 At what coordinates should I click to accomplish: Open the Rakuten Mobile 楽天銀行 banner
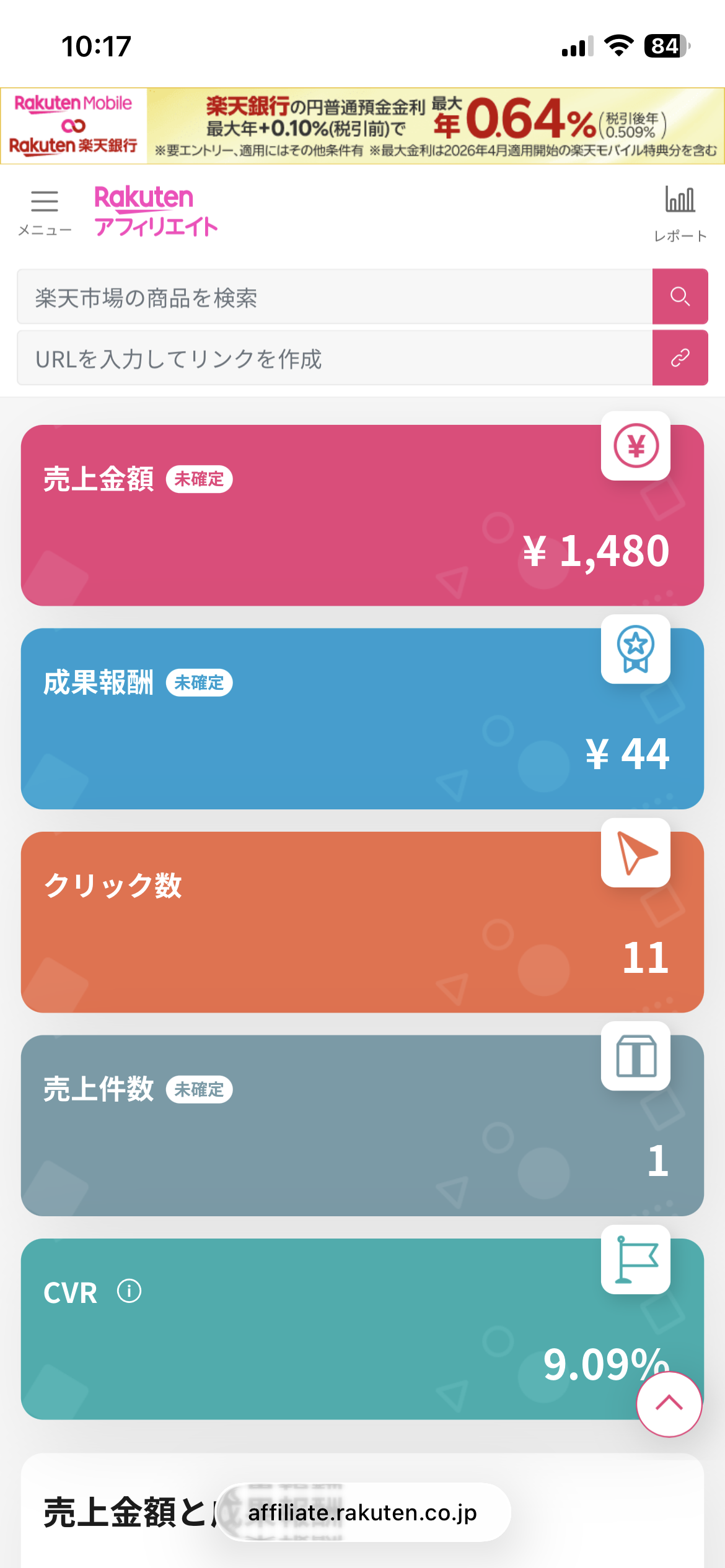click(362, 126)
